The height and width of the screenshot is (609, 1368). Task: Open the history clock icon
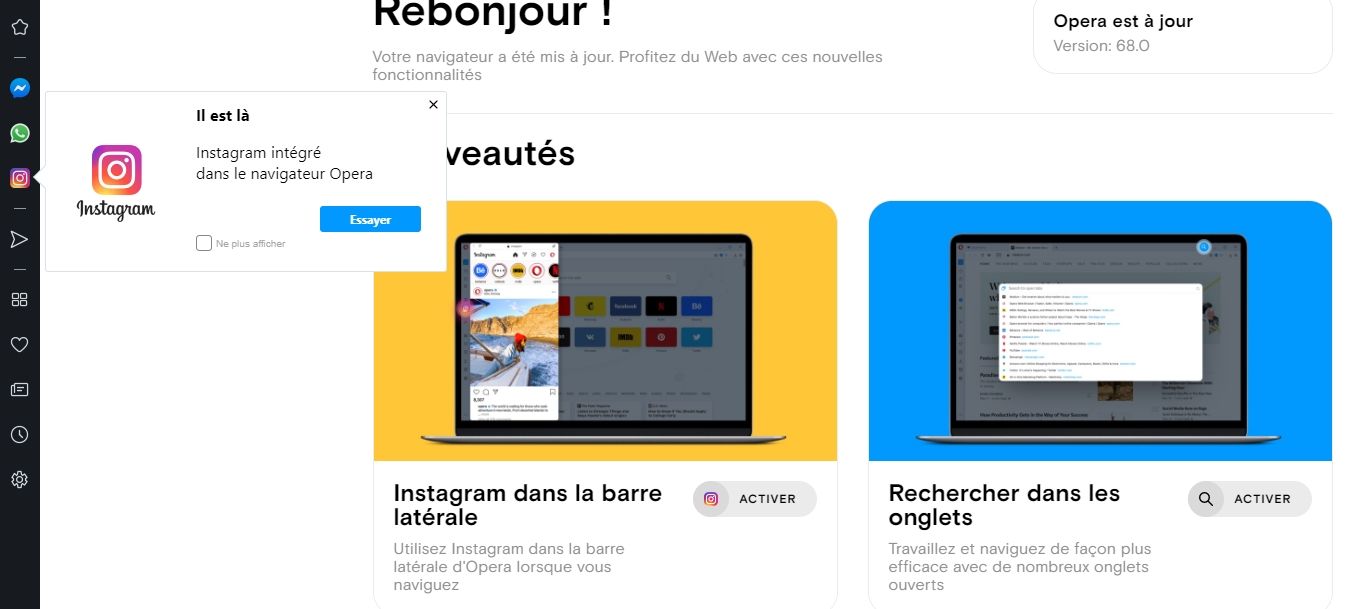(x=19, y=434)
